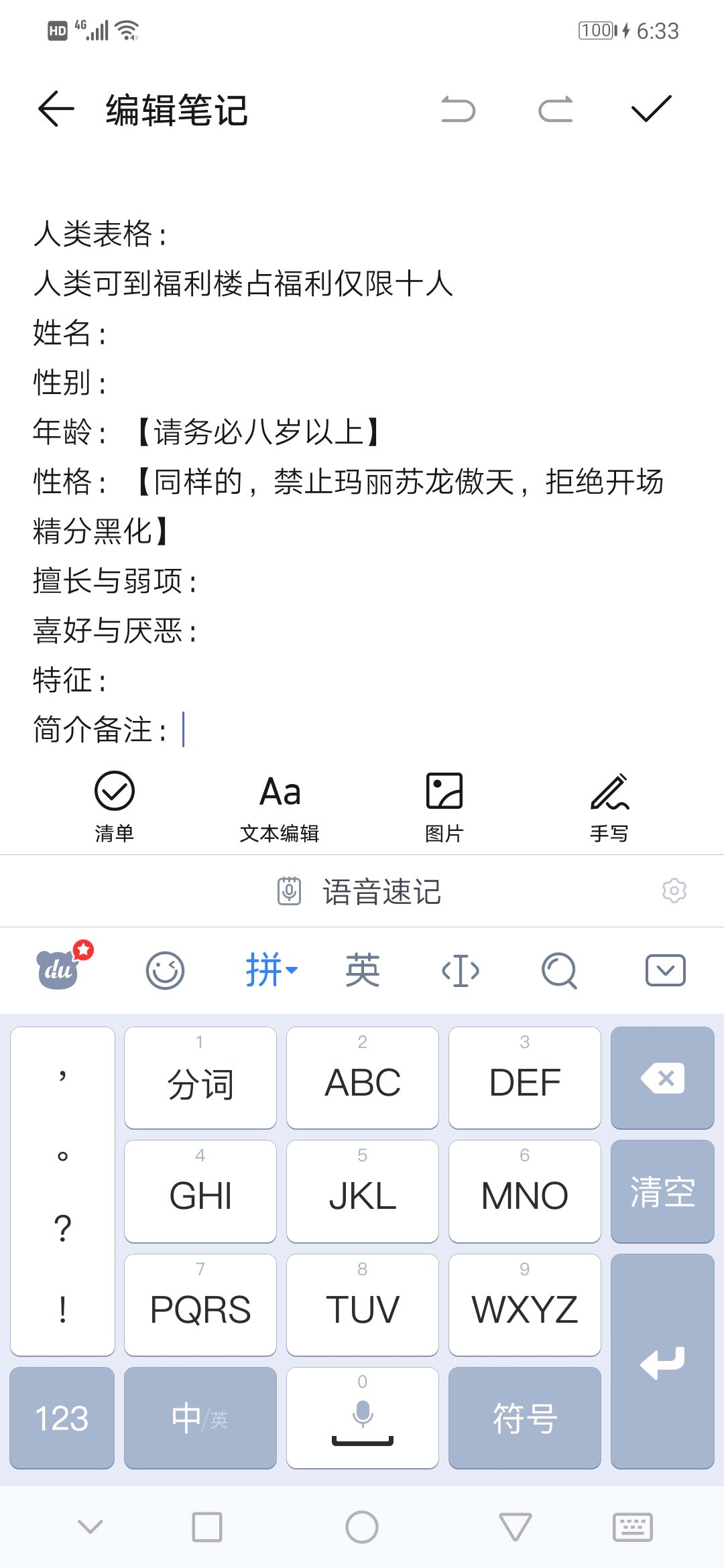Open keyboard search
The image size is (724, 1568).
pos(559,970)
